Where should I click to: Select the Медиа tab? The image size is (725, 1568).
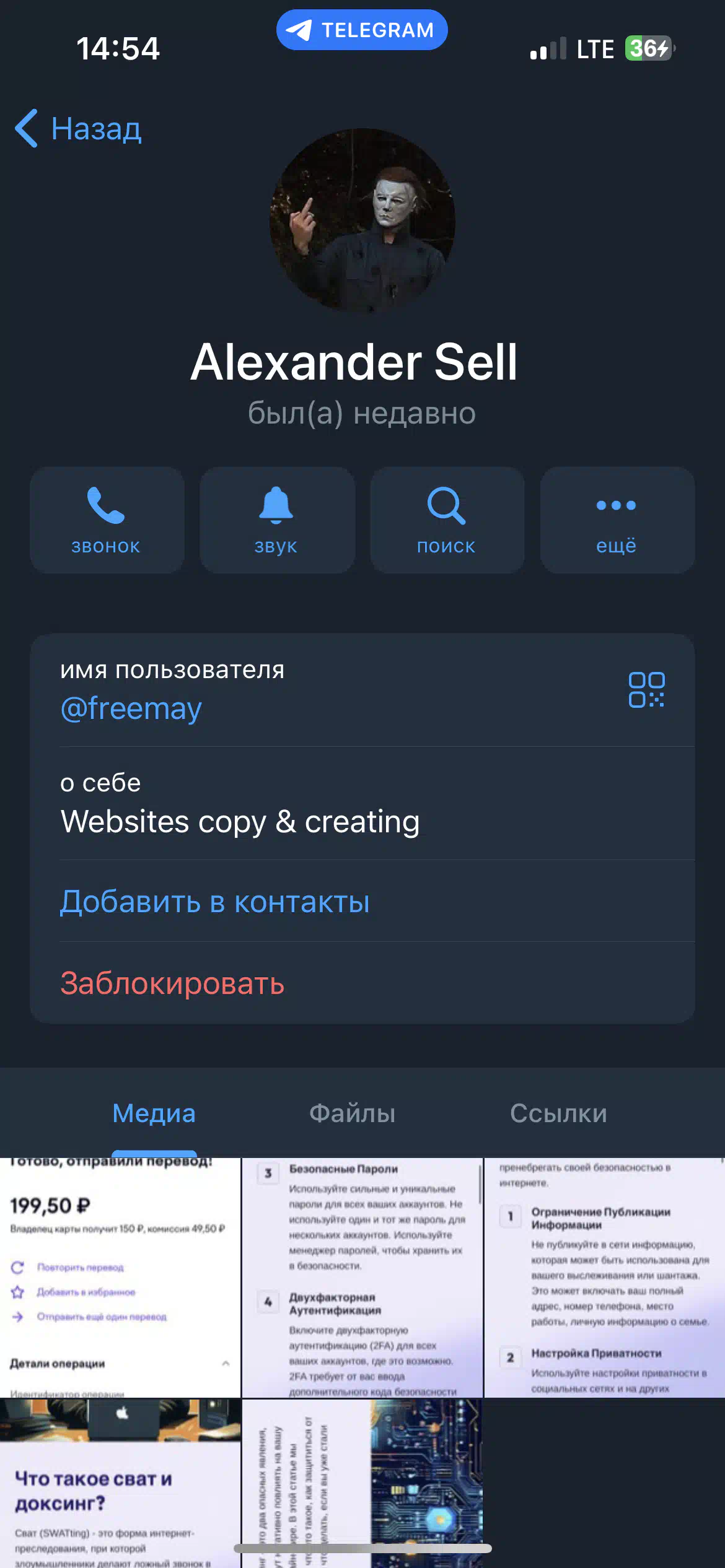[154, 1113]
